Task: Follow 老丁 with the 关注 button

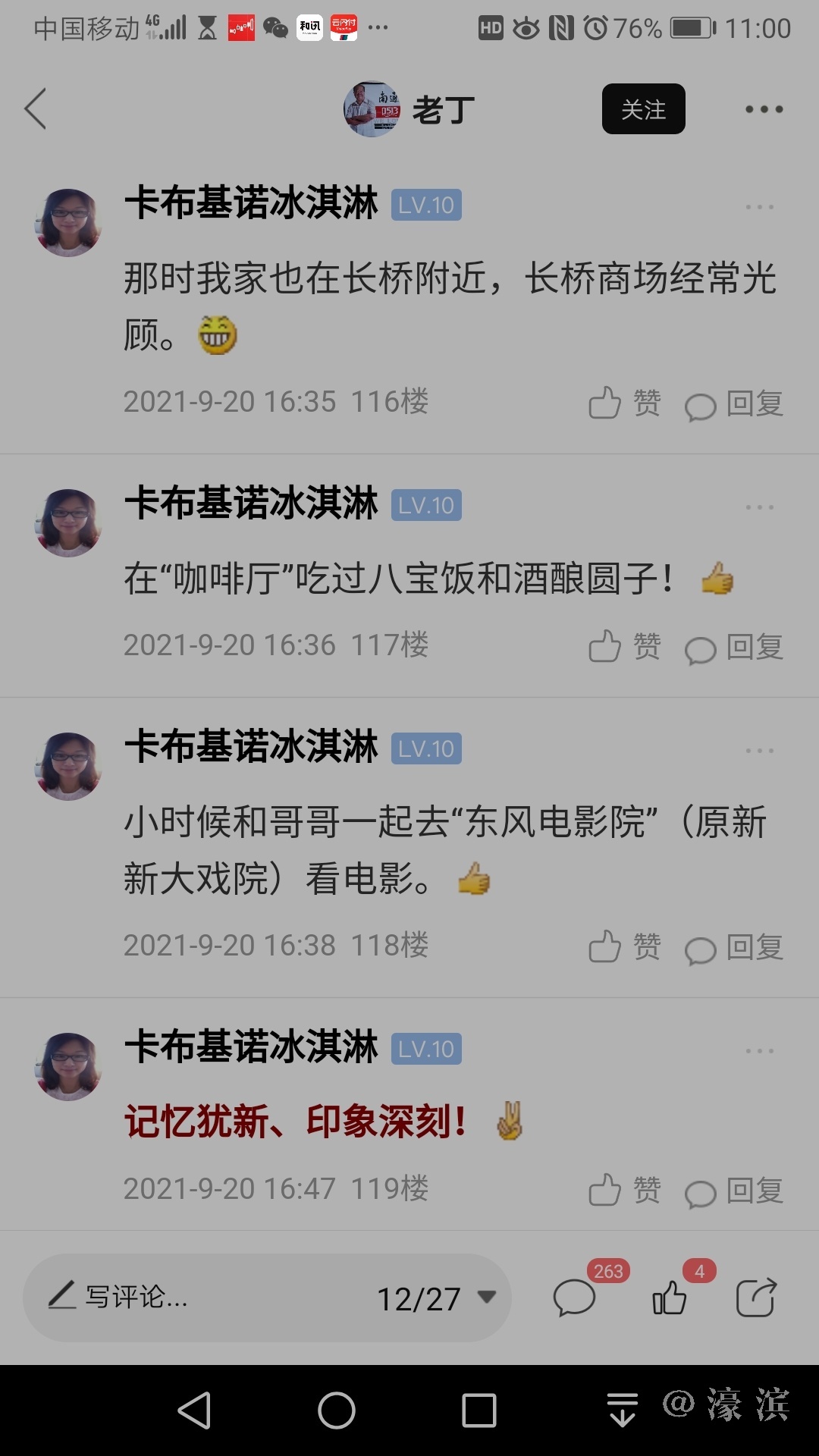Action: 643,109
